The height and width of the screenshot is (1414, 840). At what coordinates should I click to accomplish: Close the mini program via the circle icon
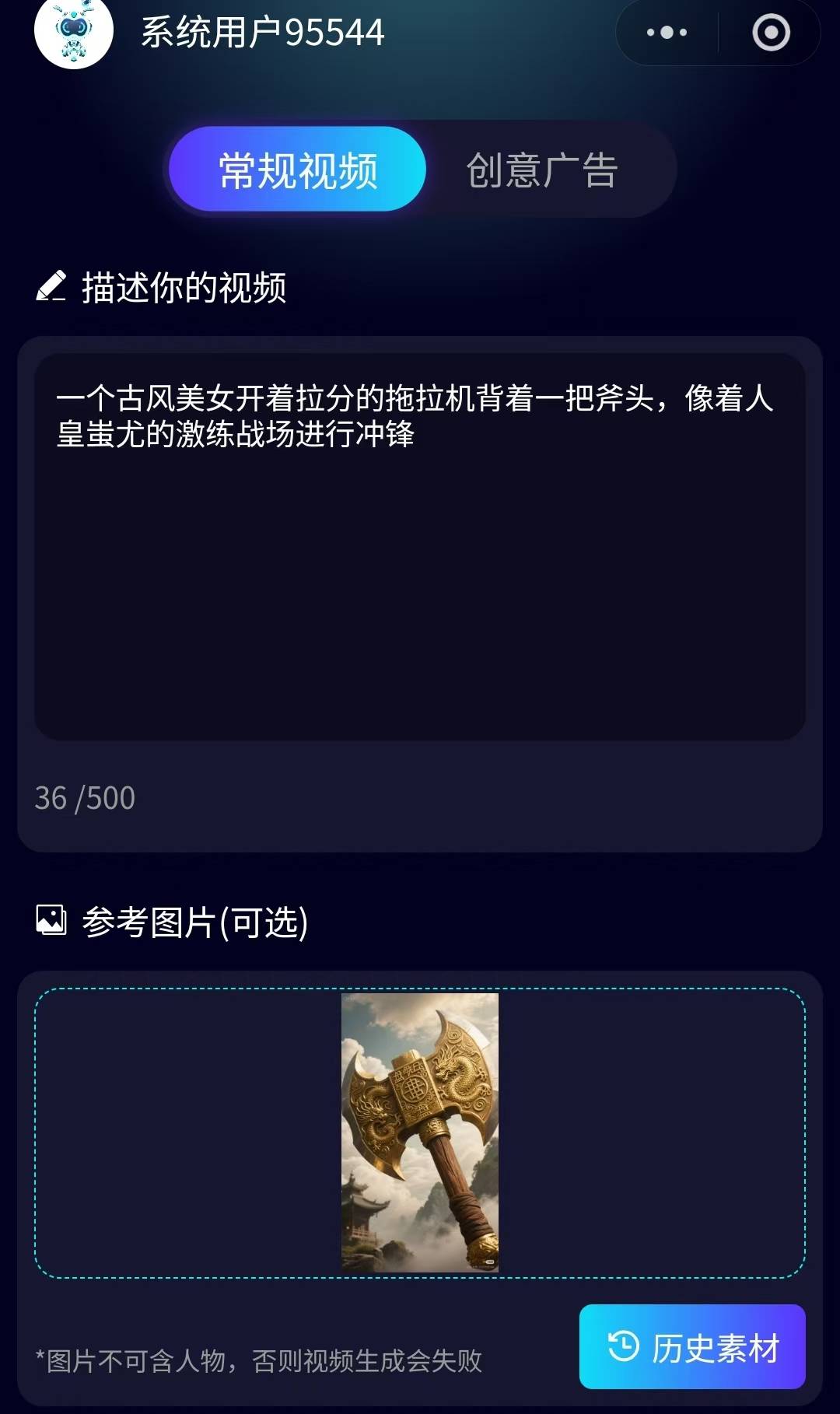[771, 33]
